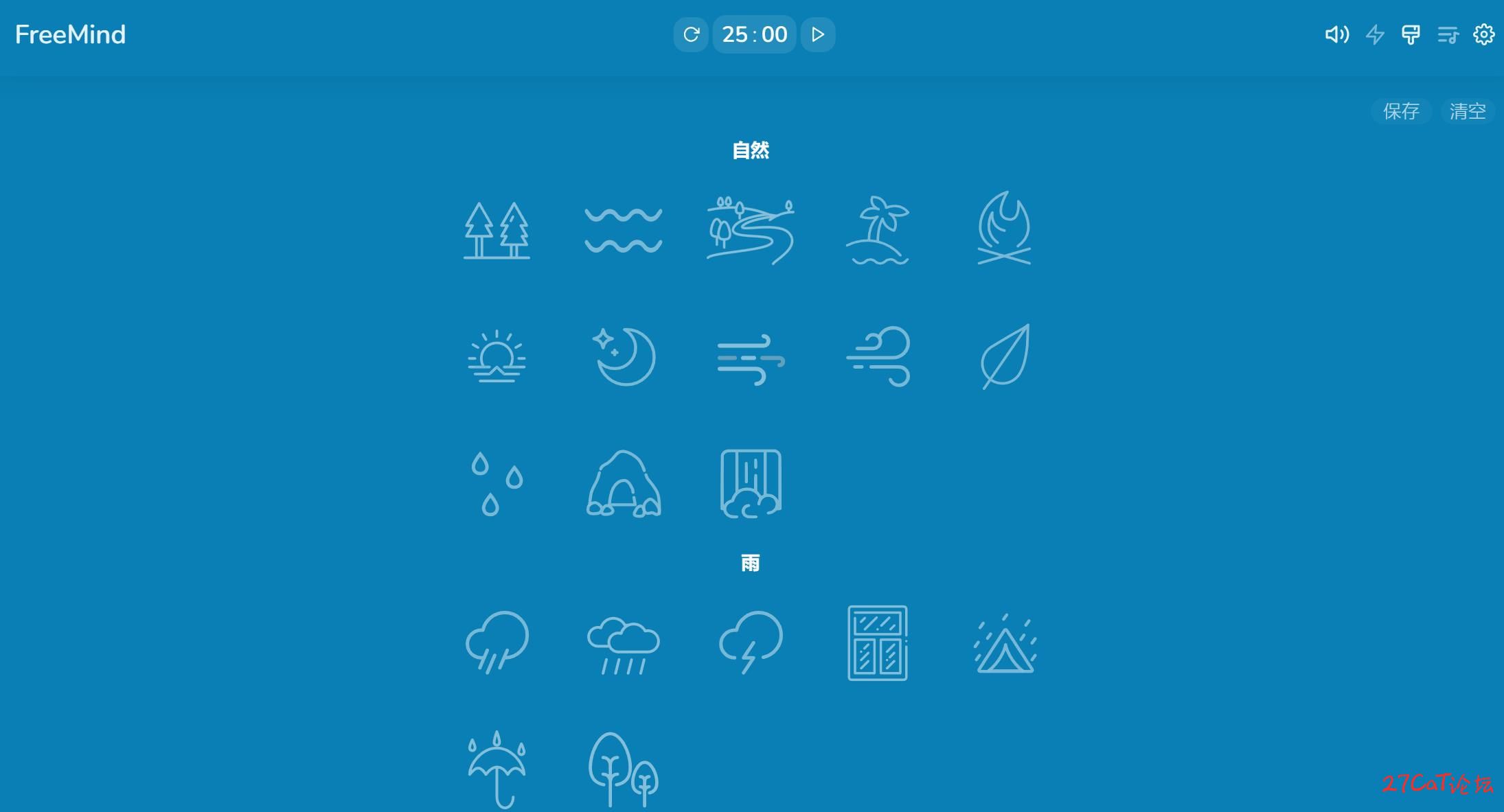The image size is (1504, 812).
Task: Open the volume control
Action: pyautogui.click(x=1336, y=34)
